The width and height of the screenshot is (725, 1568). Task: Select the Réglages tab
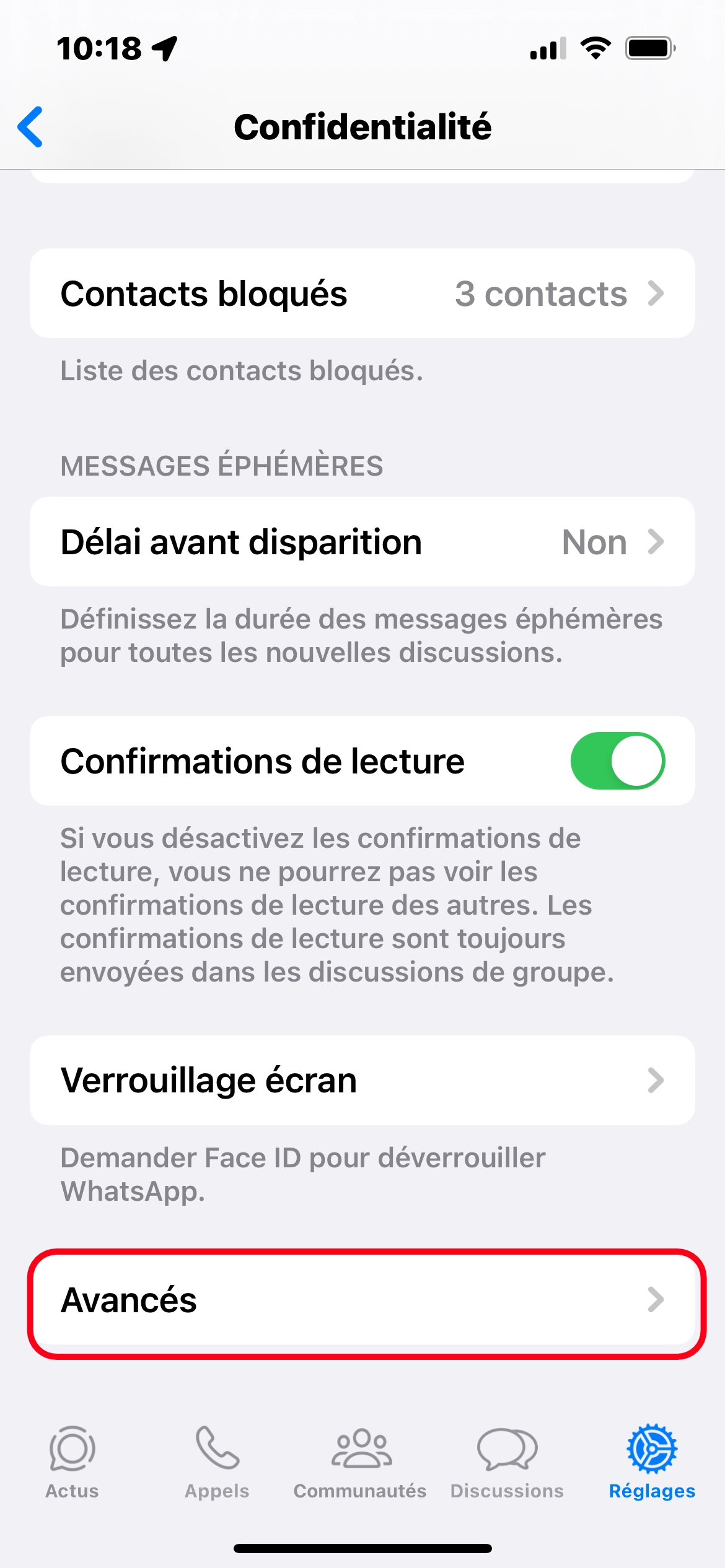tap(652, 1463)
